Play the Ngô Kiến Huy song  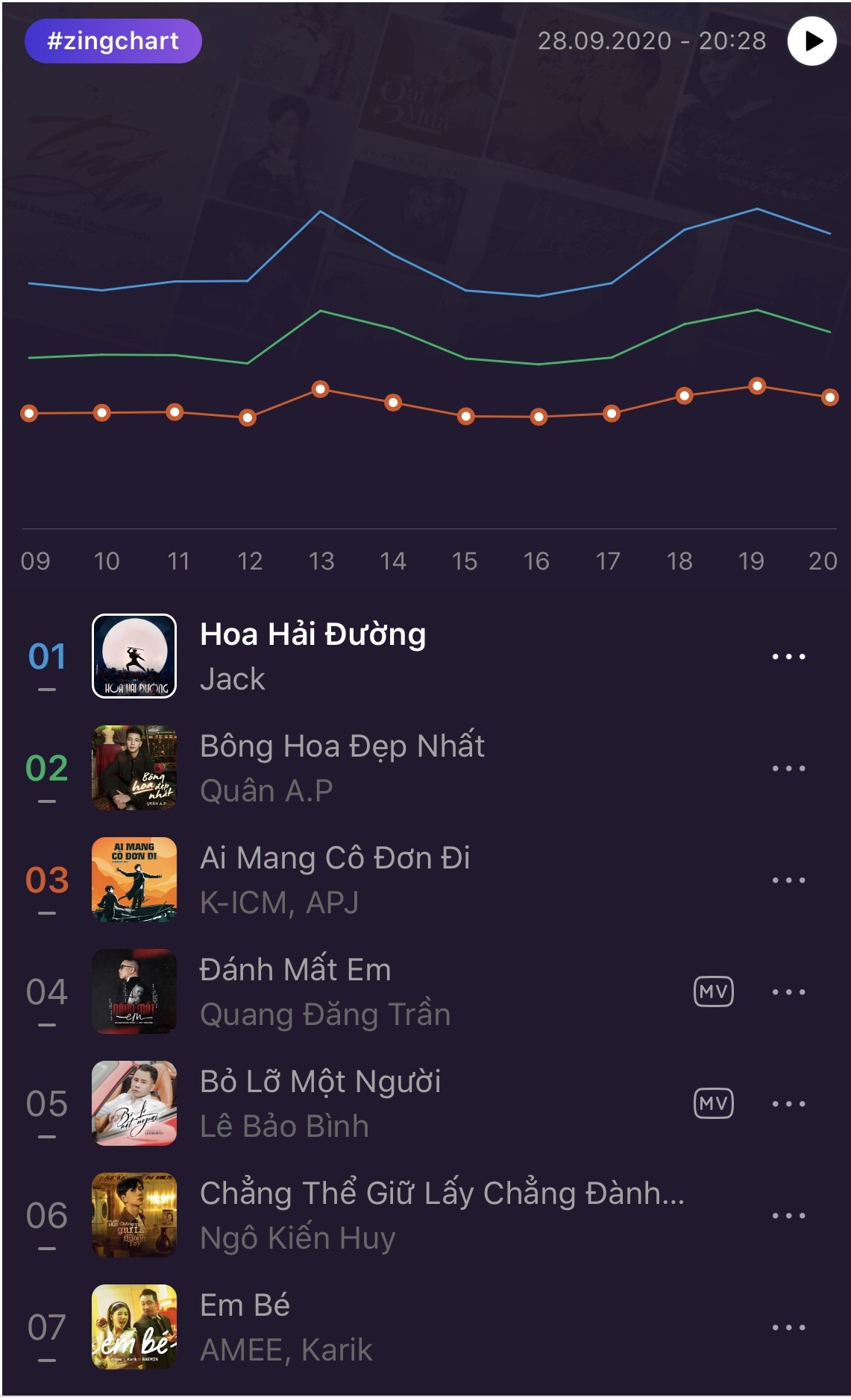tap(440, 1215)
